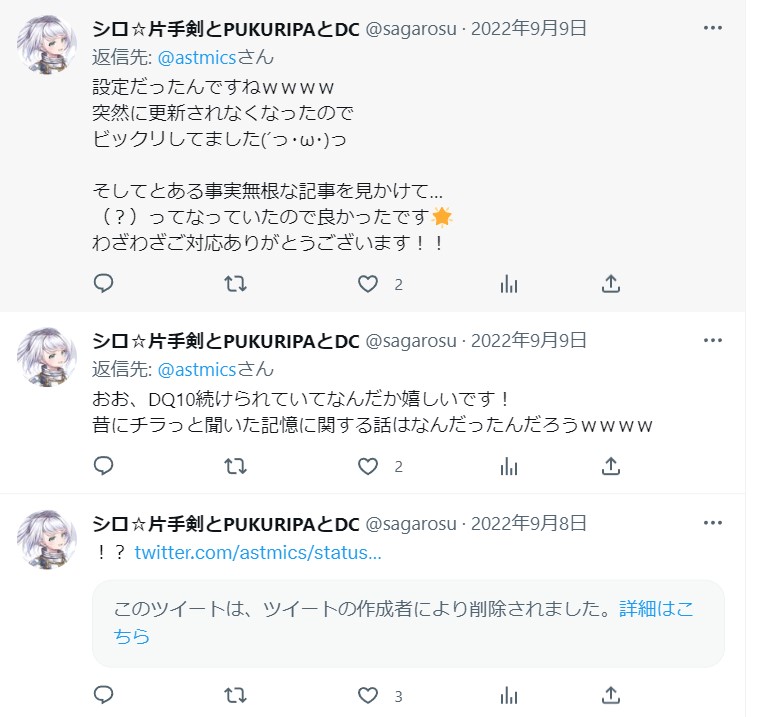Viewport: 761px width, 717px height.
Task: Open @astmics mention in DQ10続けられていて tweet
Action: tap(197, 369)
